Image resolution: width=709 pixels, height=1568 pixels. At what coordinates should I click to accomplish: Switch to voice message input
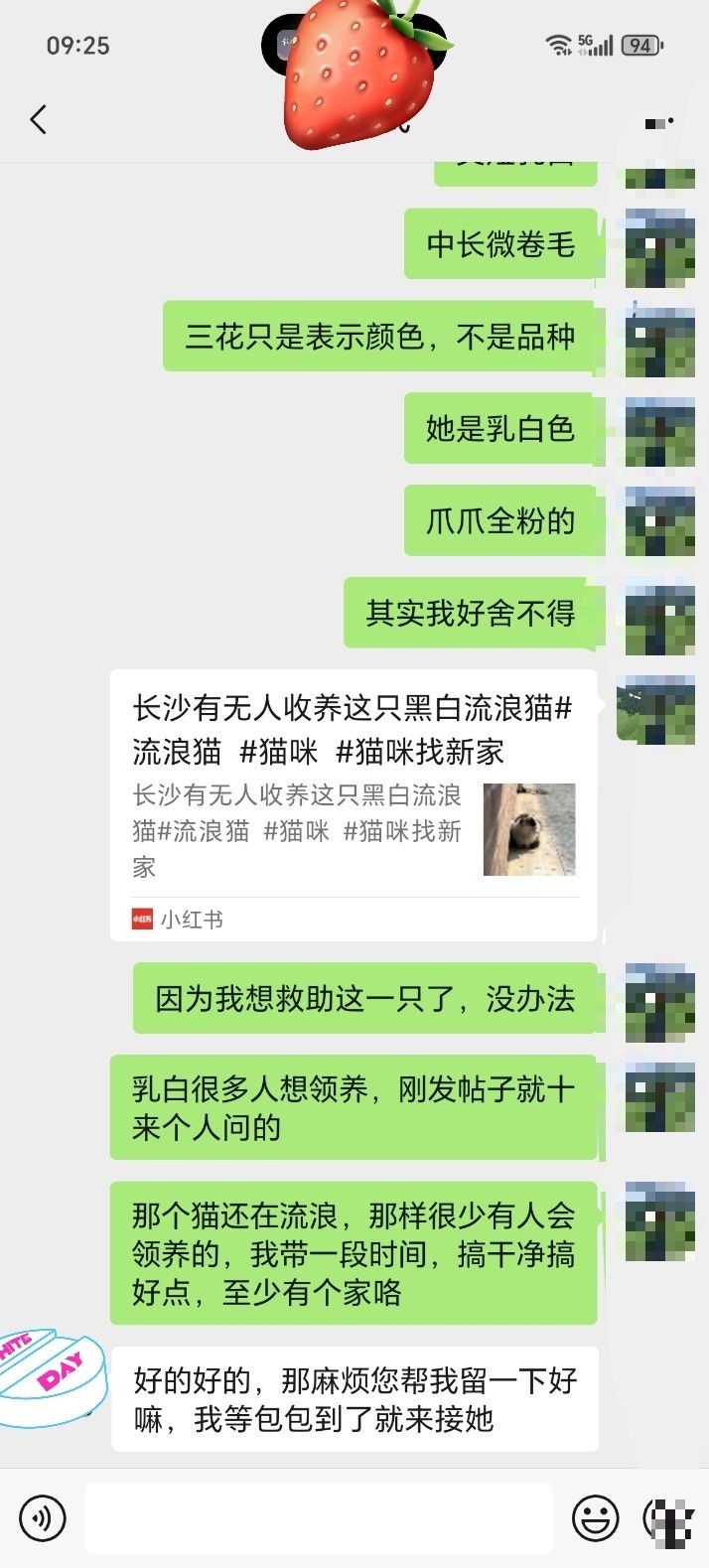43,1518
